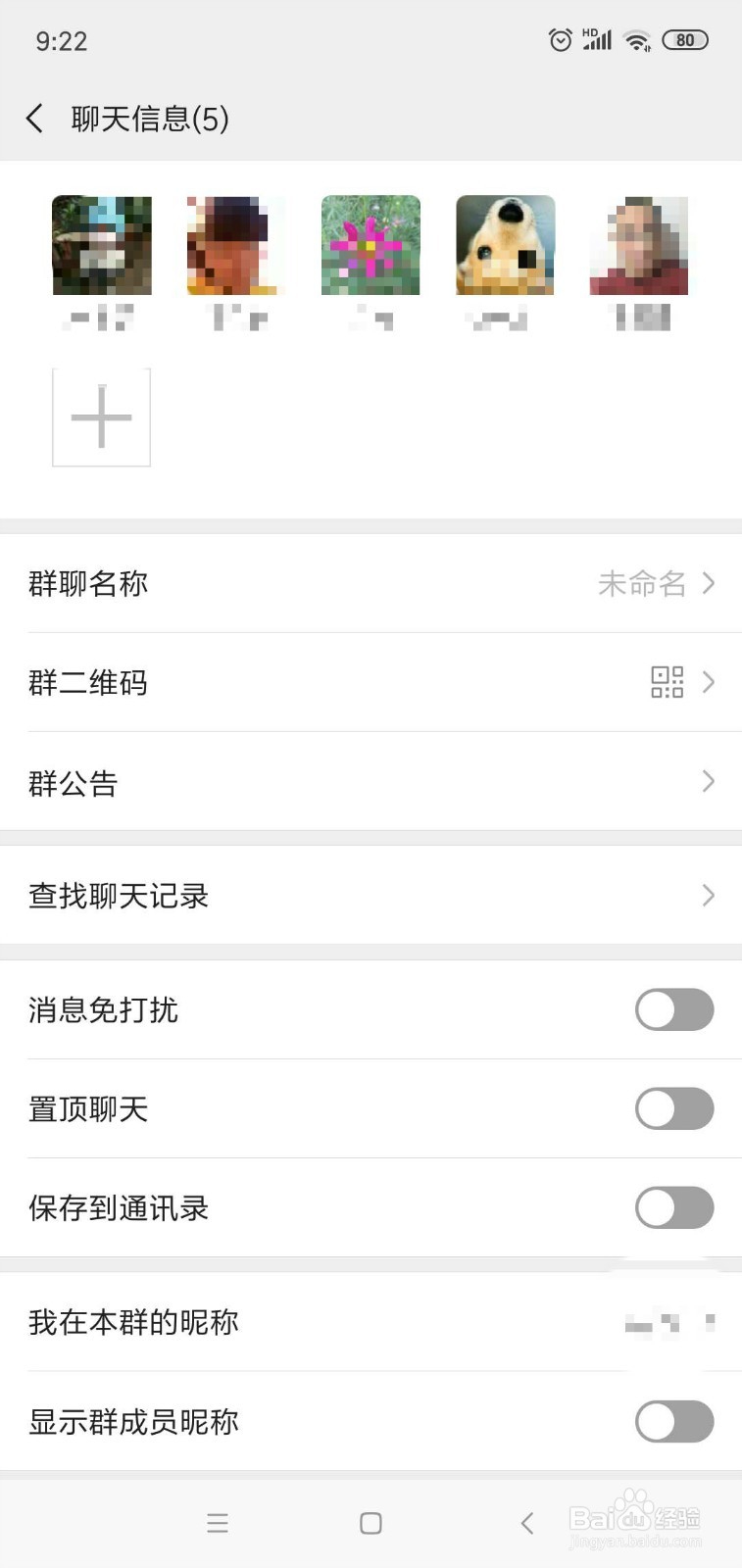This screenshot has width=742, height=1568.
Task: Enable 显示群成员昵称 switch
Action: [674, 1421]
